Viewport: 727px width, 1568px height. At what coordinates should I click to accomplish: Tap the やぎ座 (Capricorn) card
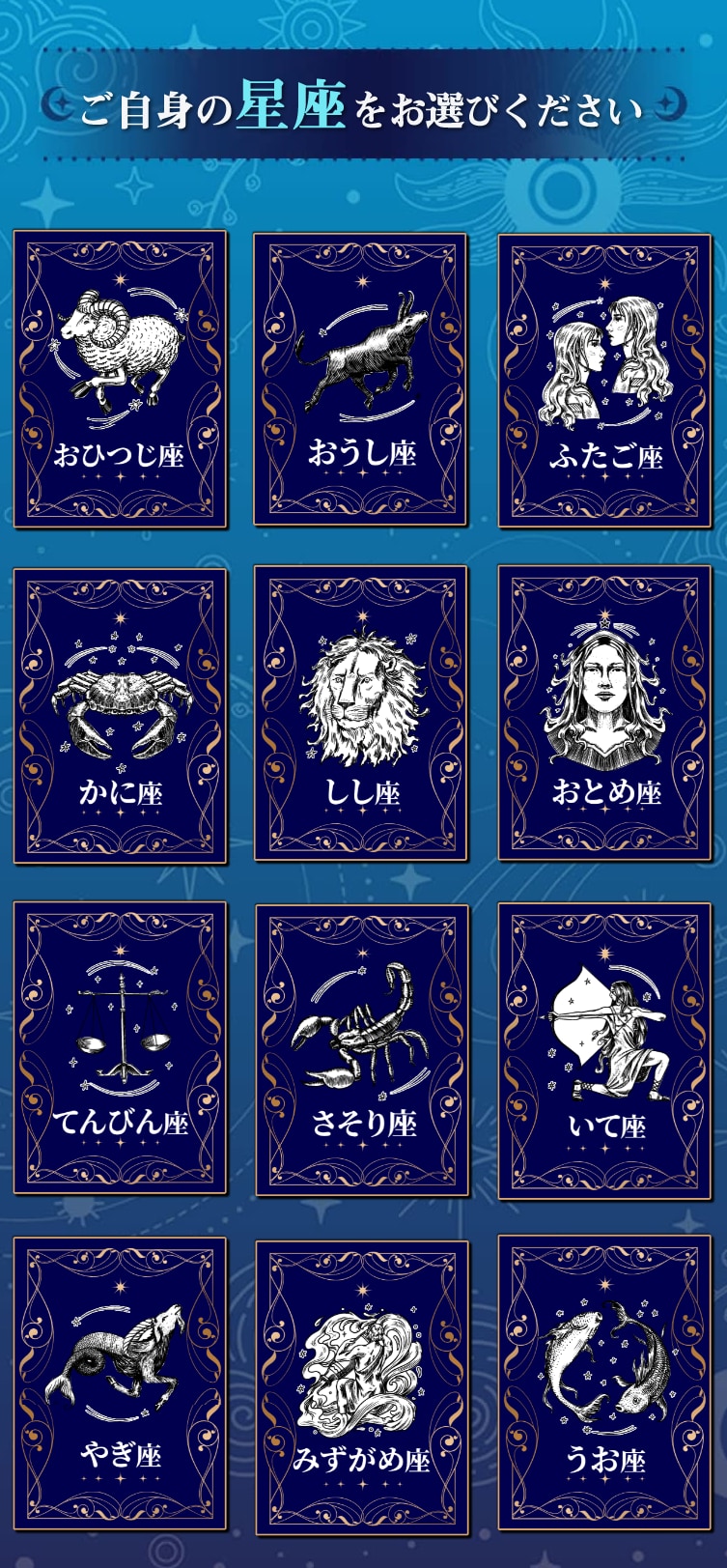[x=120, y=1383]
